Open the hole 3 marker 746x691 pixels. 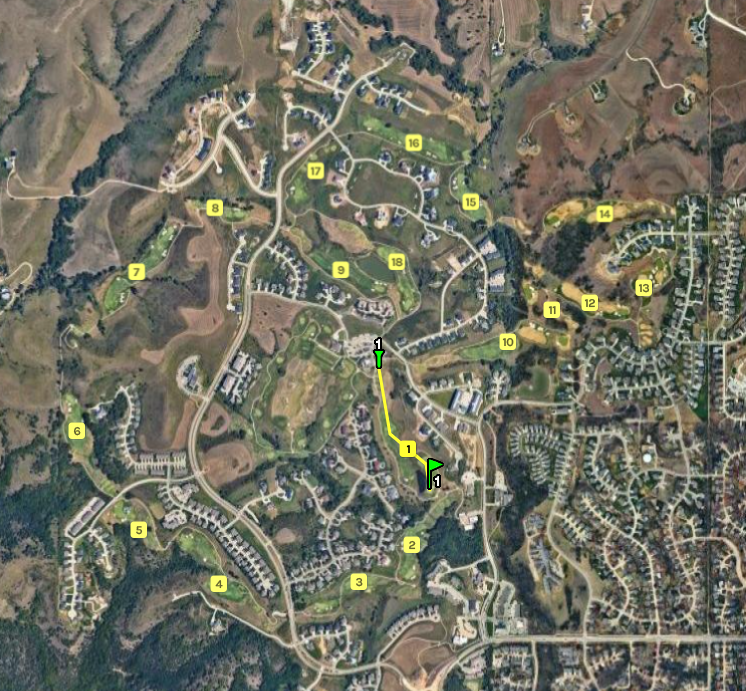tap(359, 582)
